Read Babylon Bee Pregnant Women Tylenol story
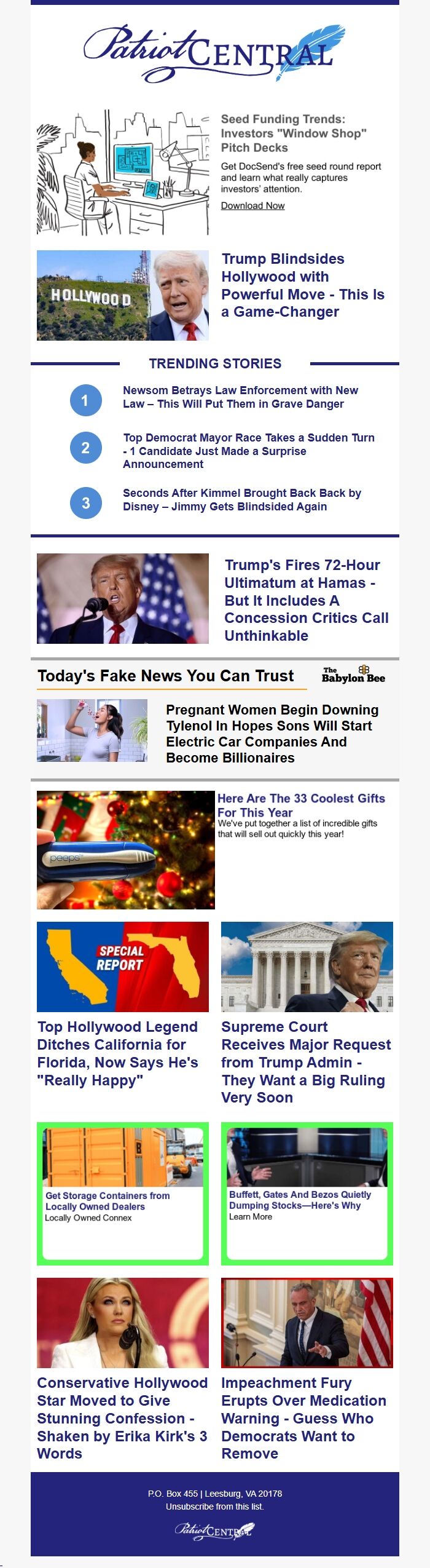 272,734
